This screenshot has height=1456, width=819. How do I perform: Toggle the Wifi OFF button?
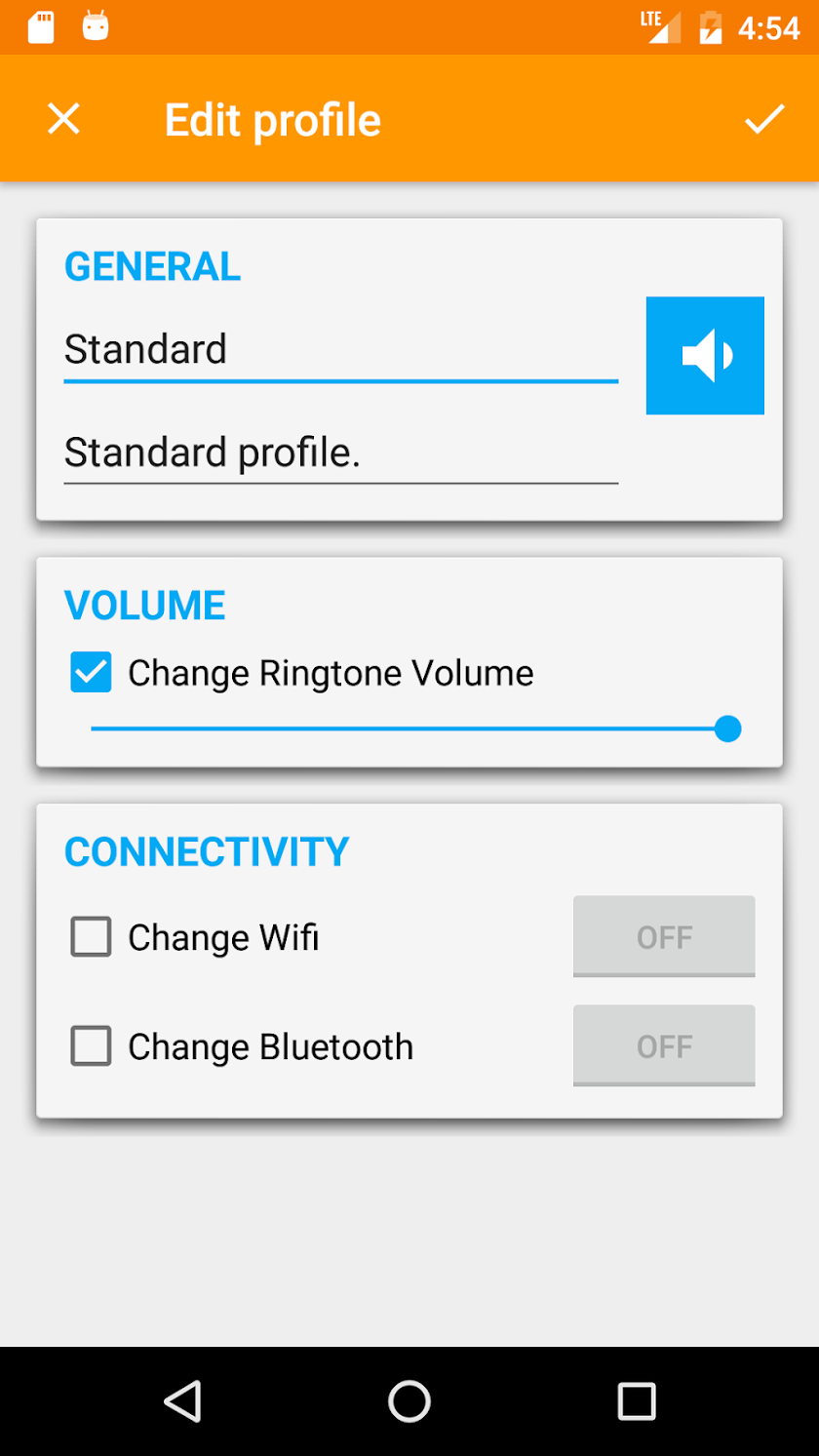click(x=664, y=936)
